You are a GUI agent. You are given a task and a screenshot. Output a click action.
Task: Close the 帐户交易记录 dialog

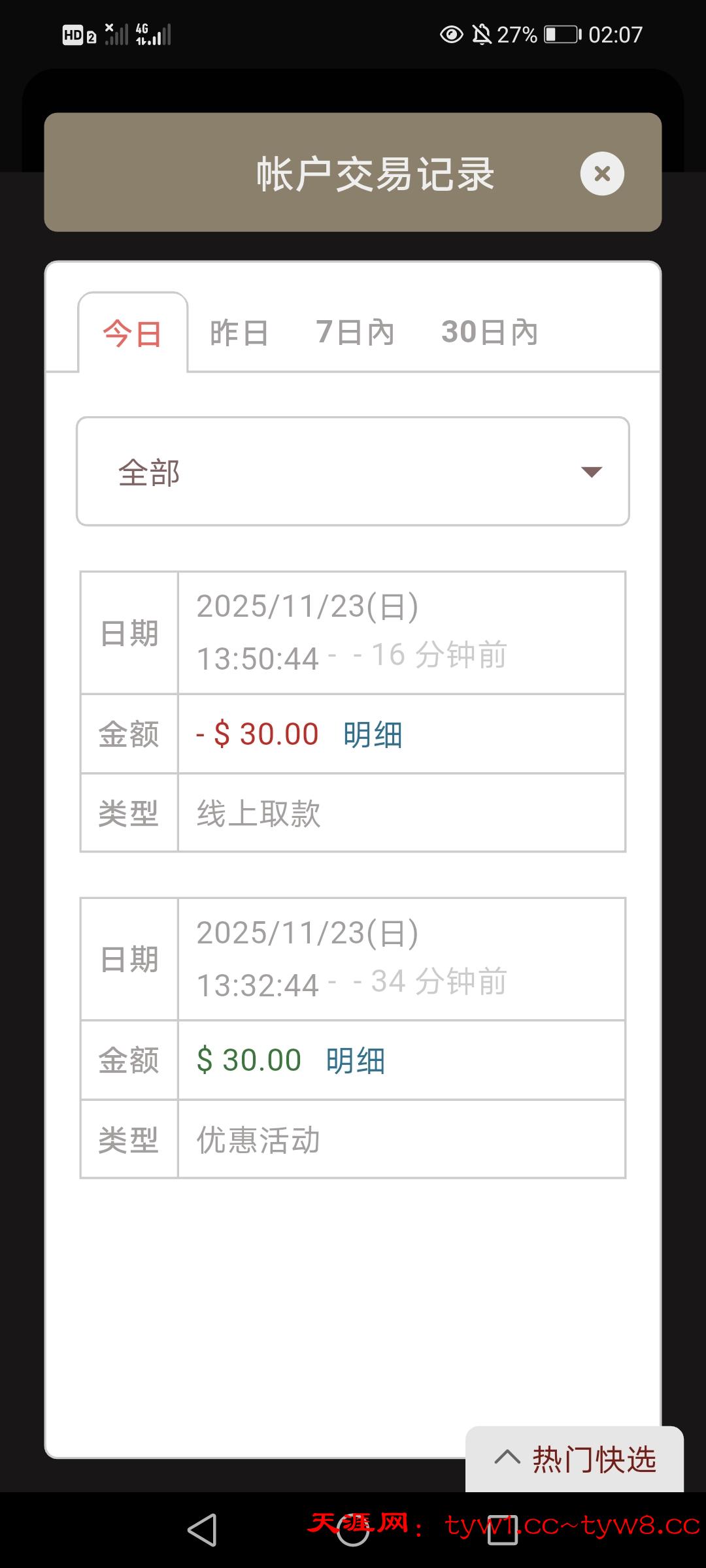click(x=602, y=174)
